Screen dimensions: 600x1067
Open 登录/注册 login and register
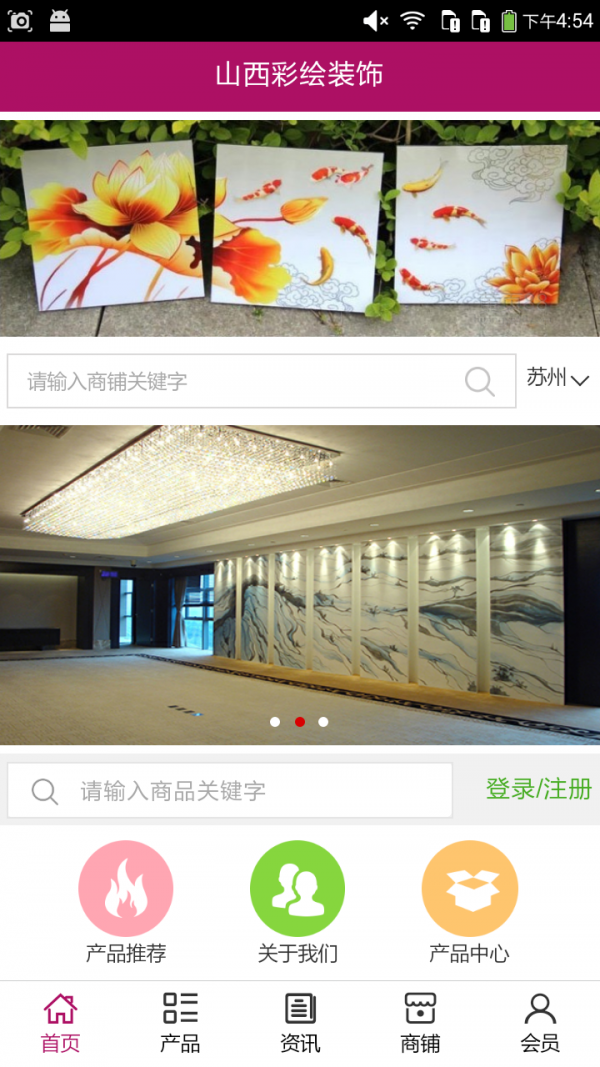pyautogui.click(x=538, y=789)
